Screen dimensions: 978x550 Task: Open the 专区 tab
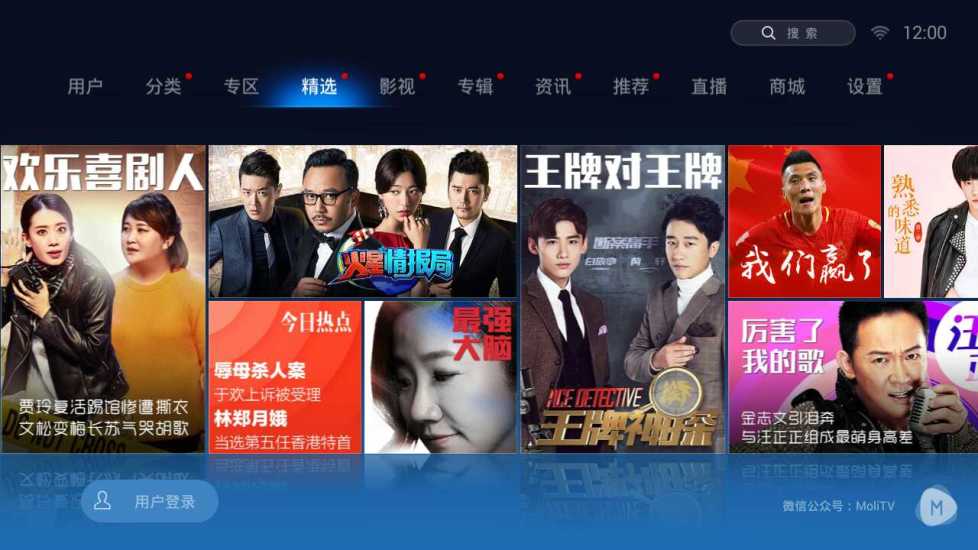point(241,87)
